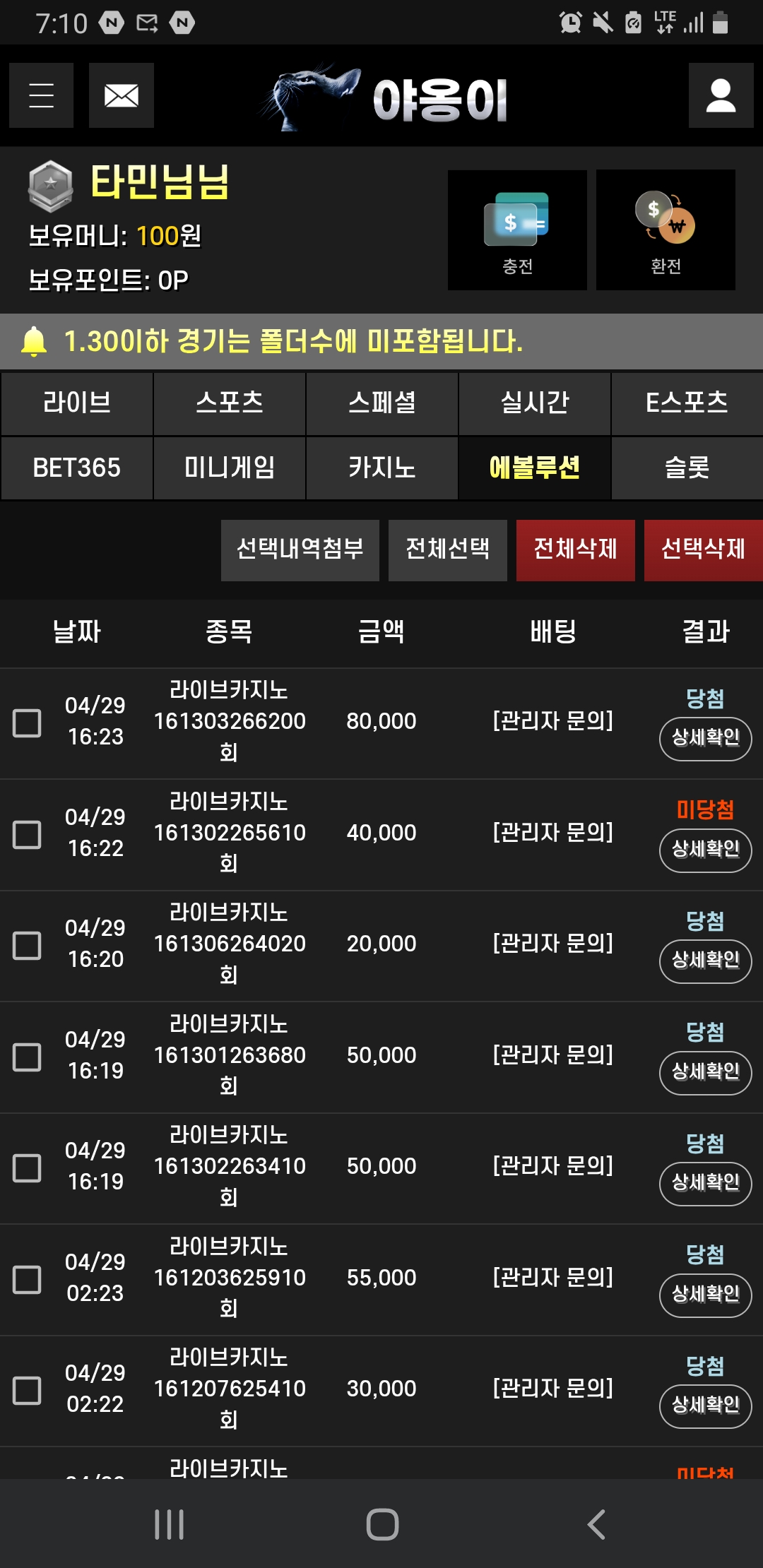Tap the 선택내역첨부 button

(300, 550)
